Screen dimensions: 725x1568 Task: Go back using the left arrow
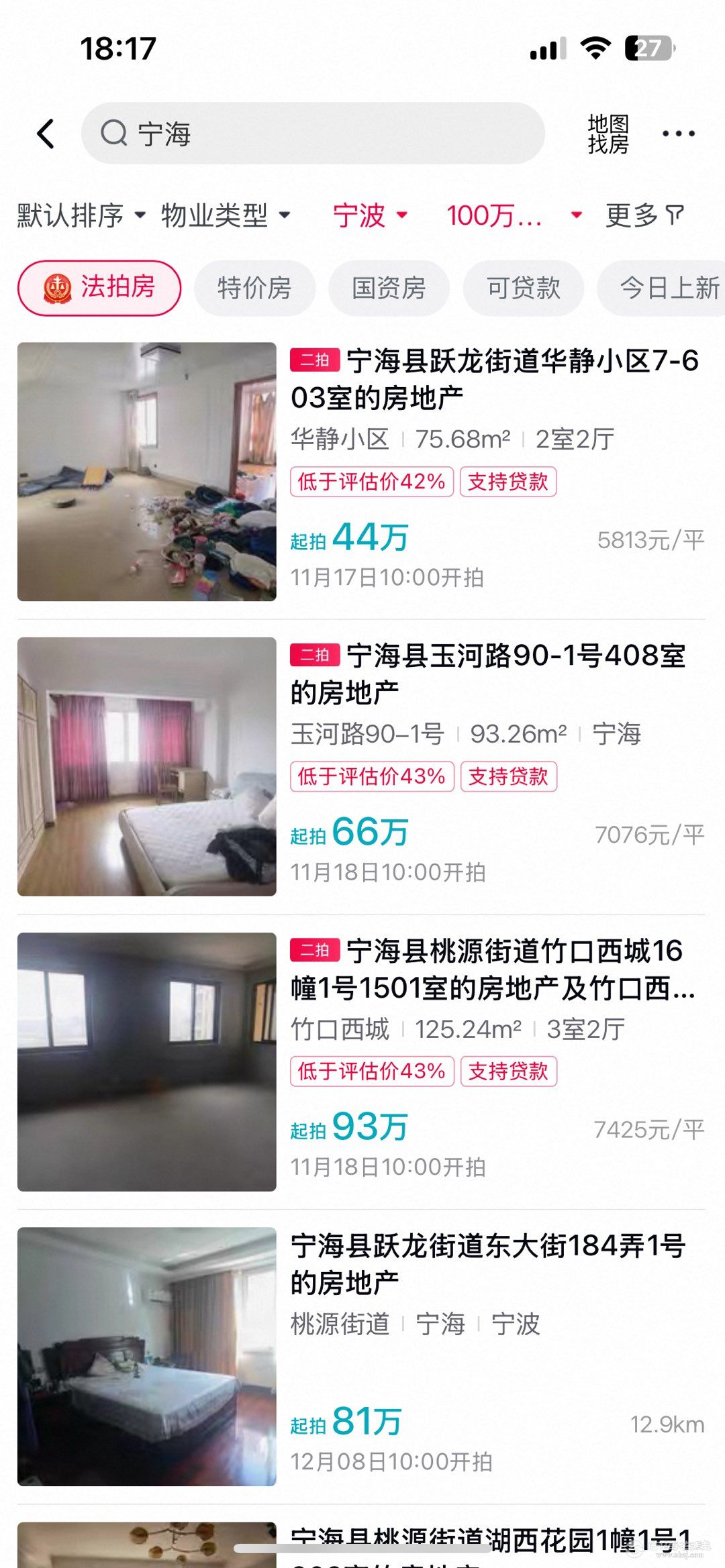pyautogui.click(x=46, y=134)
